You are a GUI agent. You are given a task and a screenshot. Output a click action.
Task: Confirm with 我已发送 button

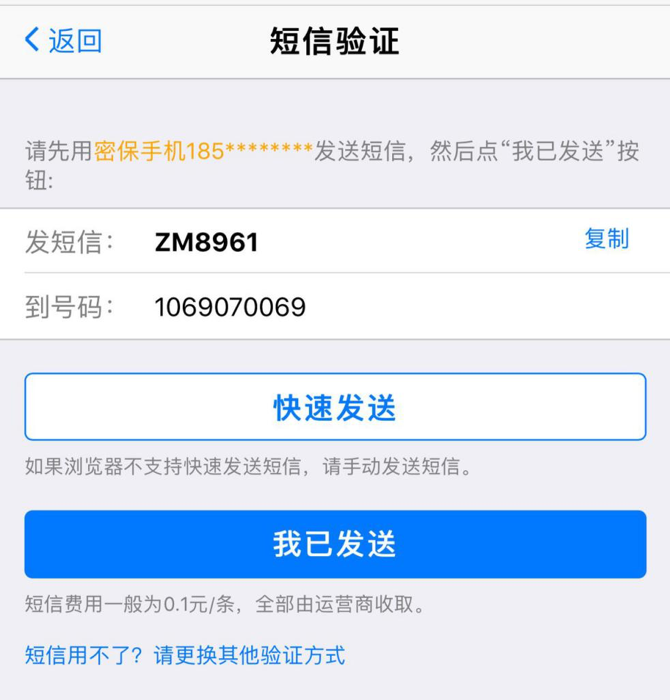coord(335,544)
